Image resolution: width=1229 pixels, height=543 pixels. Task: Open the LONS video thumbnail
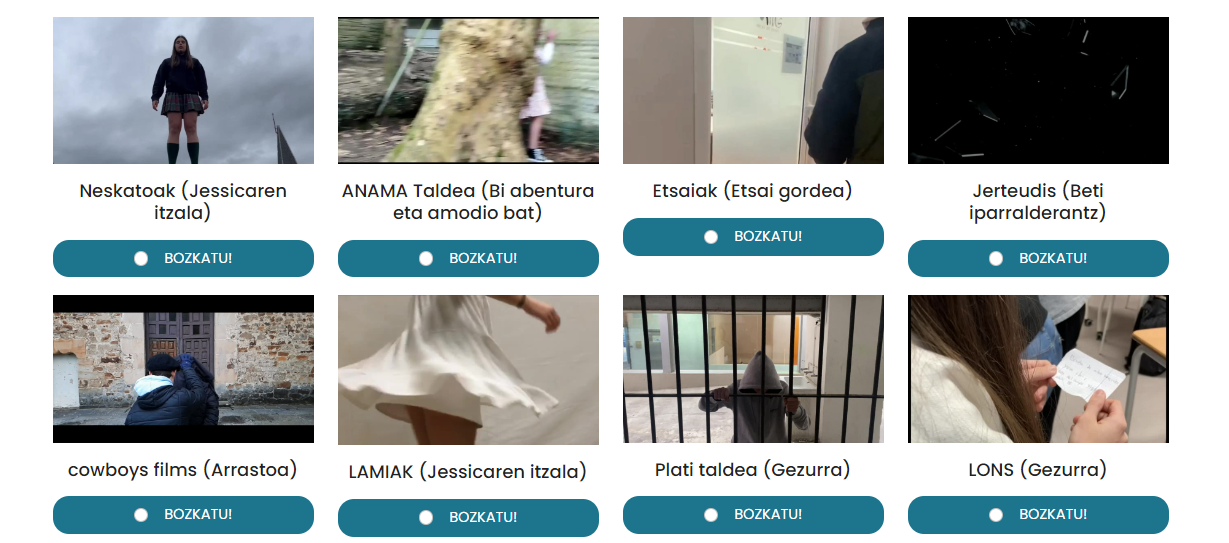[x=1038, y=369]
